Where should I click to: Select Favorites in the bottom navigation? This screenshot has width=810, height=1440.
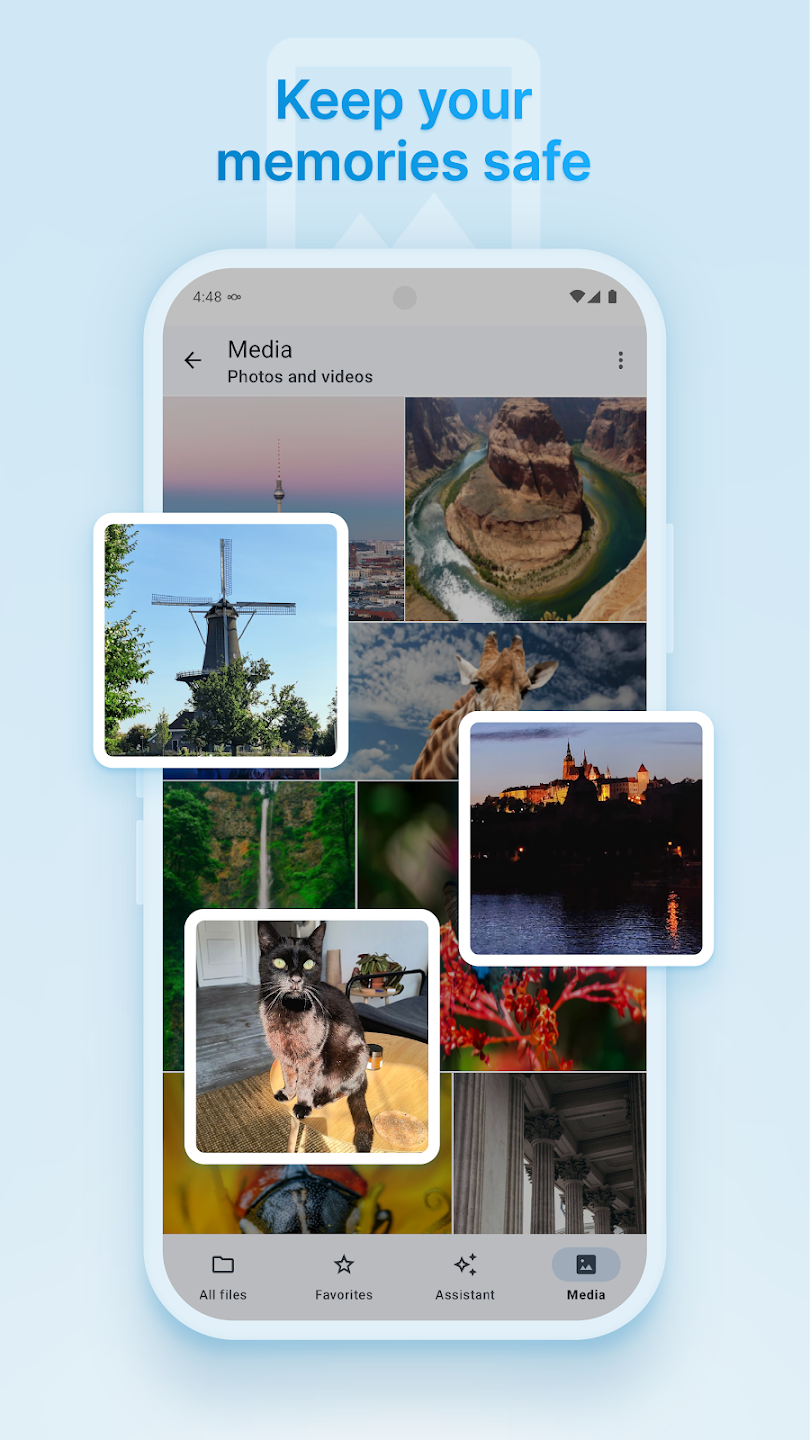point(343,1277)
